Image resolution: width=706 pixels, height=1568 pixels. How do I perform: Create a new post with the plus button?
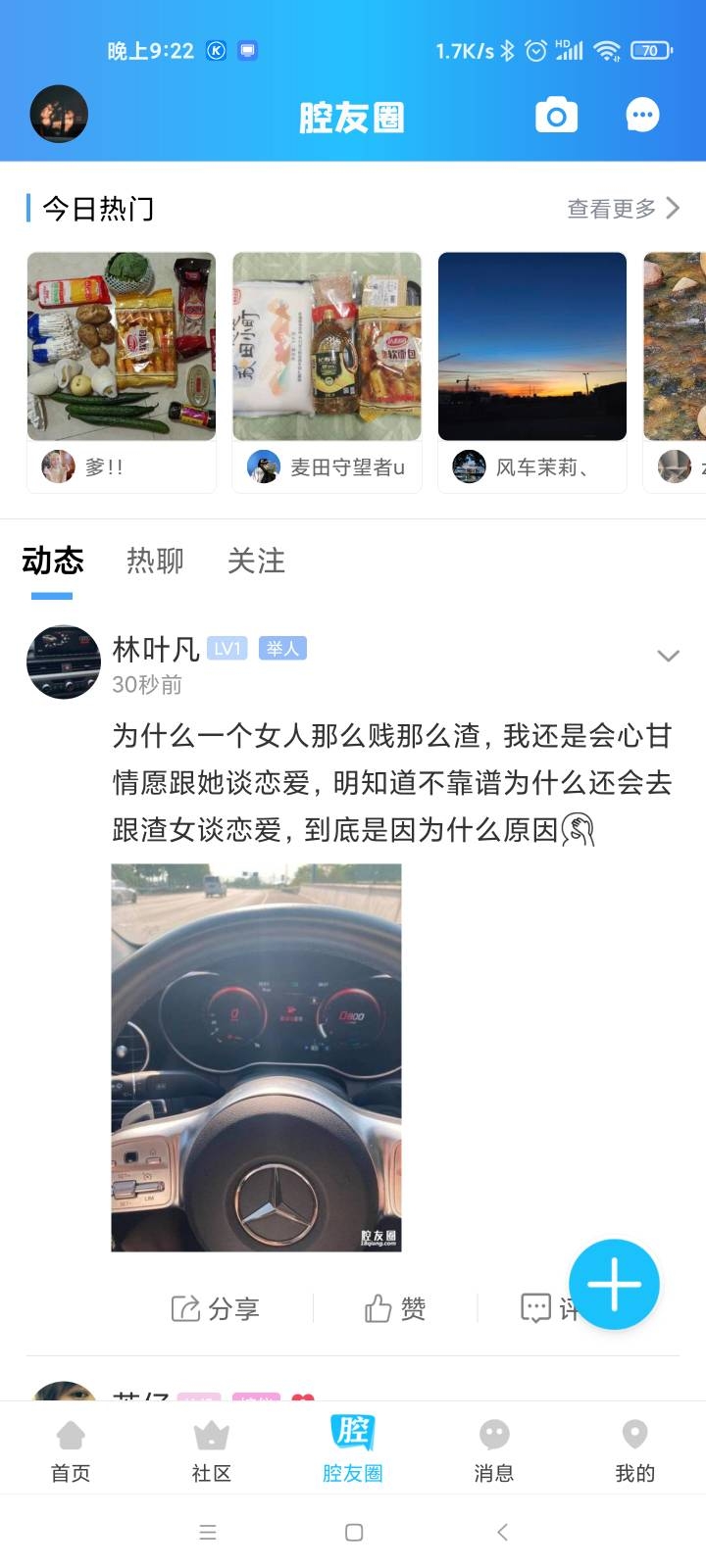pyautogui.click(x=614, y=1284)
